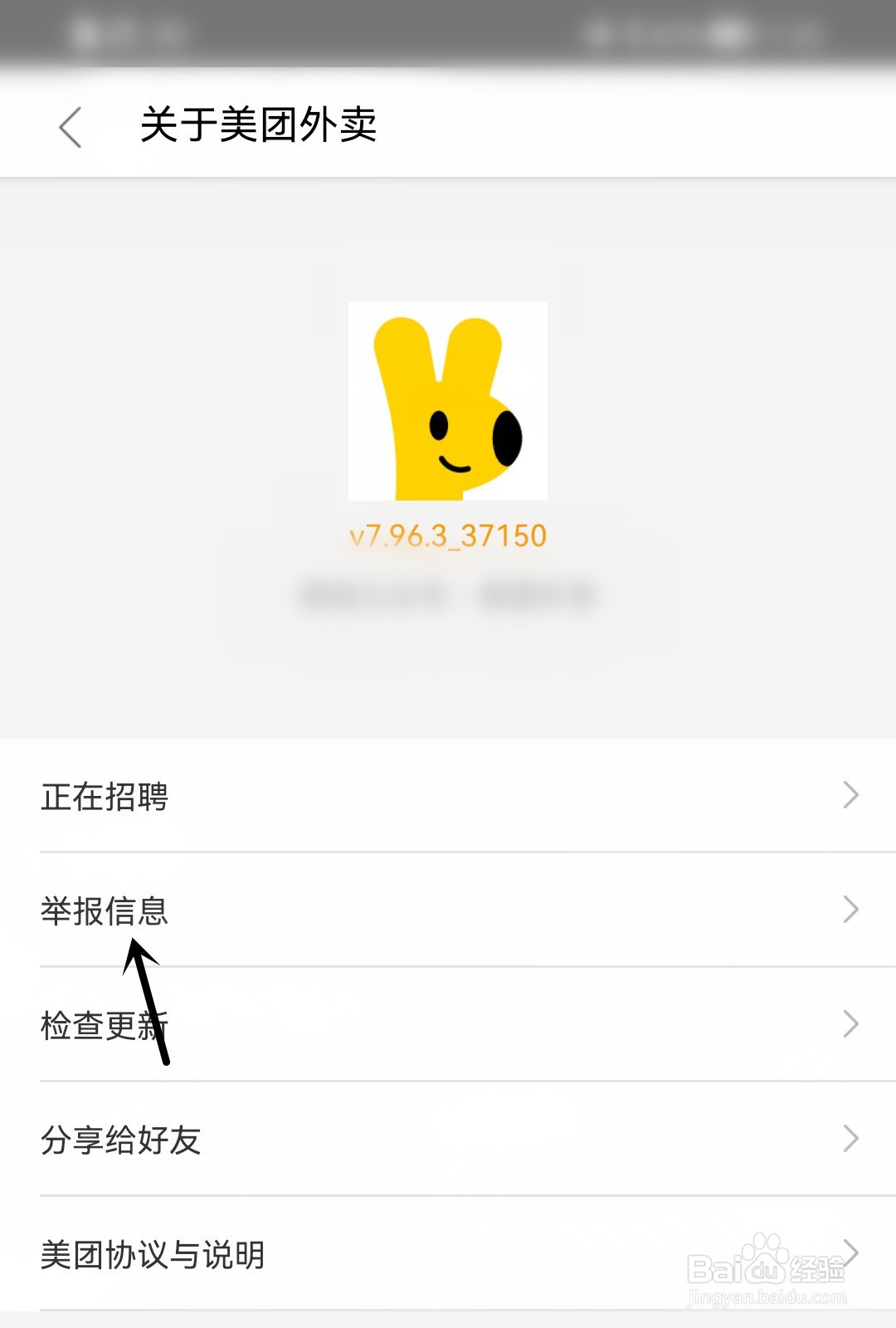
Task: Tap the chevron beside 举报信息
Action: [850, 911]
